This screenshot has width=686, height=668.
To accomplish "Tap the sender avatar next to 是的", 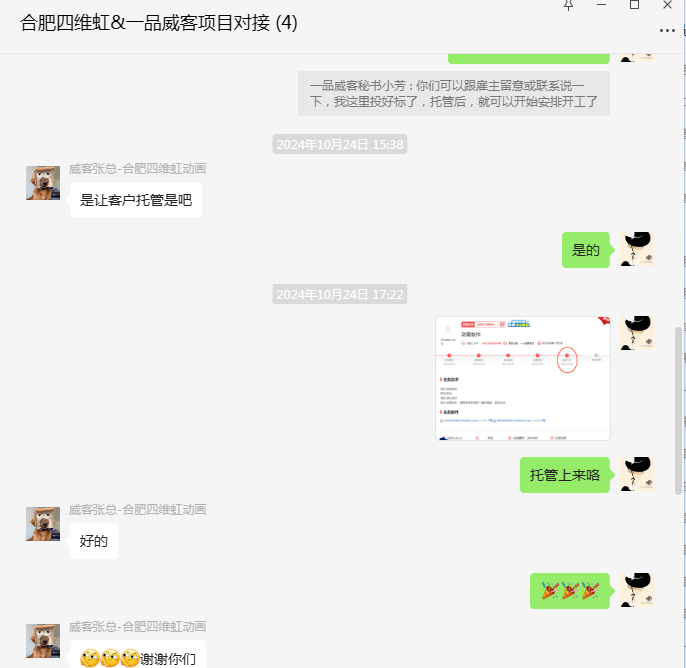I will 637,249.
